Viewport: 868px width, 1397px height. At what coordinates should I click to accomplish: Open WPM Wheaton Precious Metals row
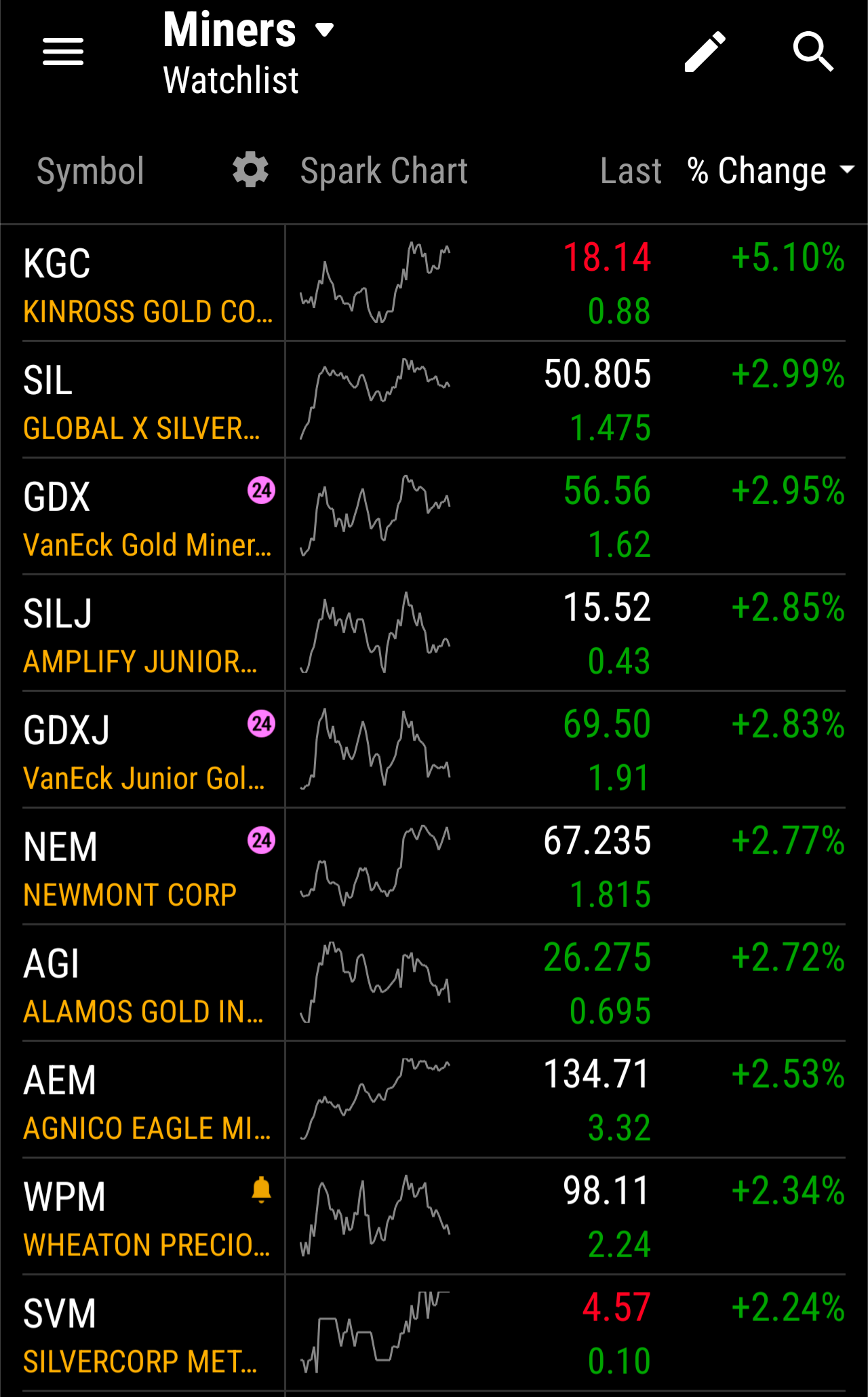coord(434,1217)
